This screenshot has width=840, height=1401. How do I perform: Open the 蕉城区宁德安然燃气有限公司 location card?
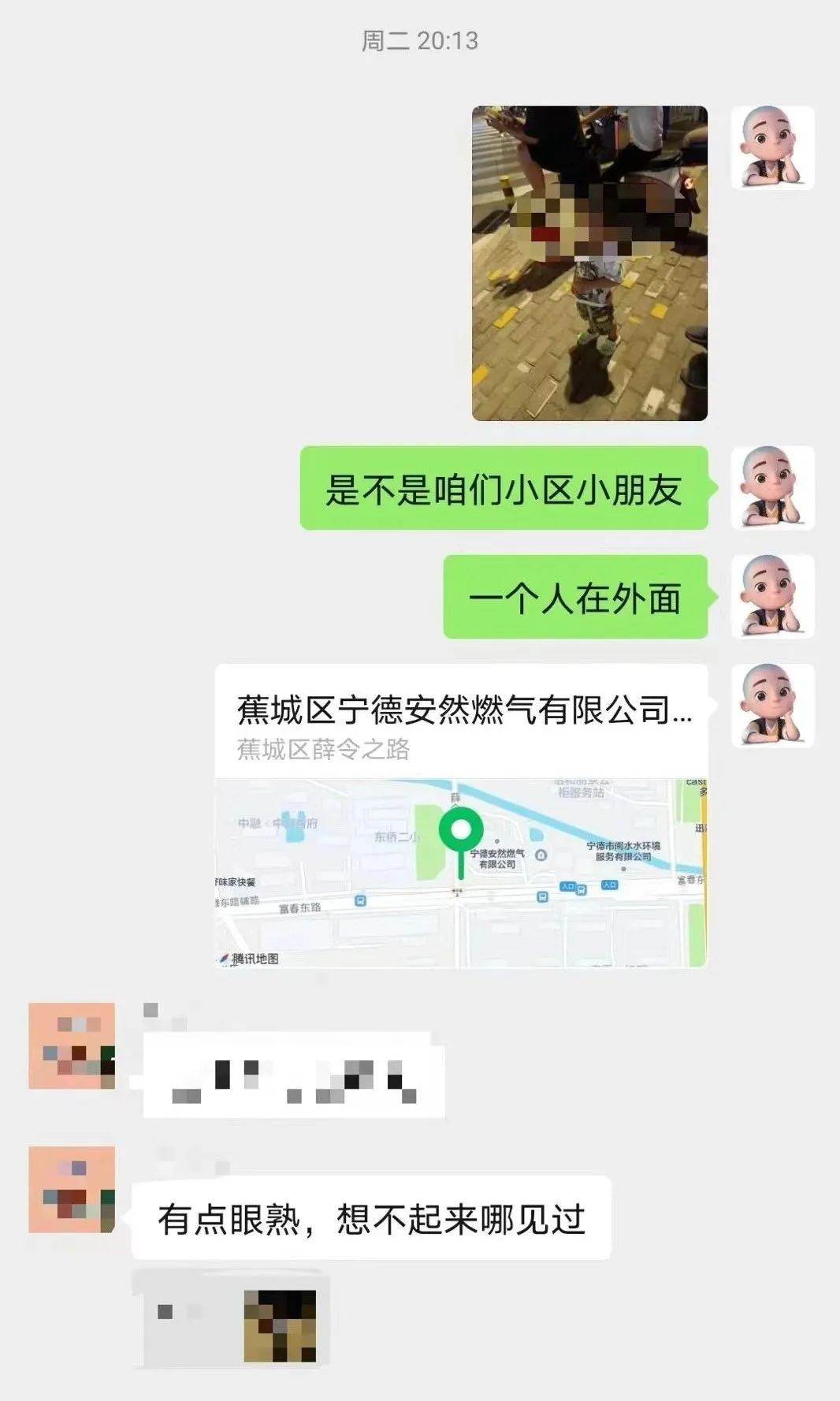[461, 816]
